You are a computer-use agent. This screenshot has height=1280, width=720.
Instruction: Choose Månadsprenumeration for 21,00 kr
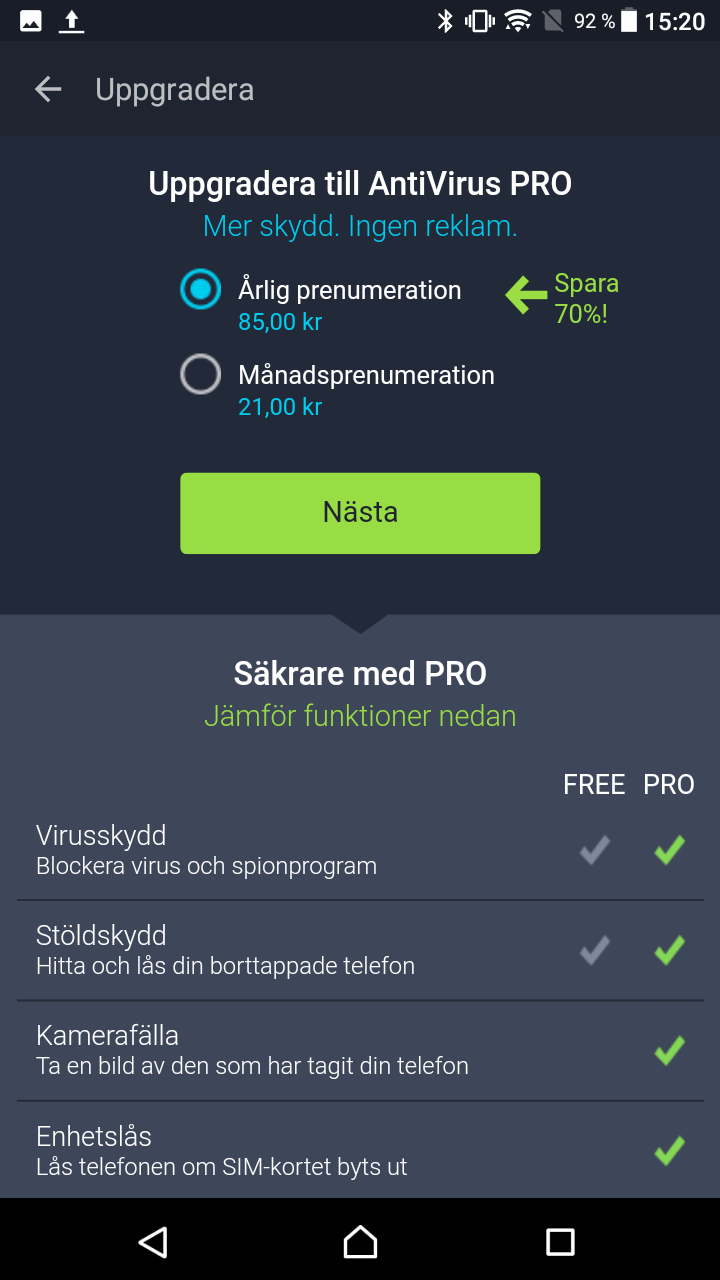201,375
